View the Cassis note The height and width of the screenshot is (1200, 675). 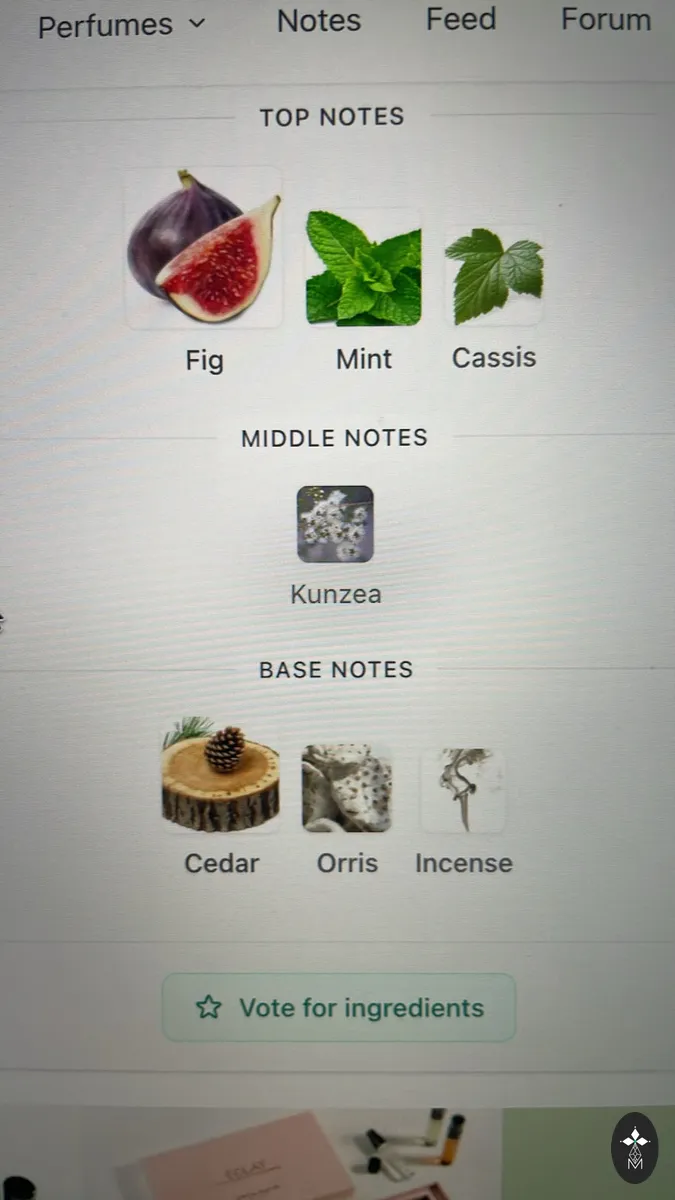(494, 297)
